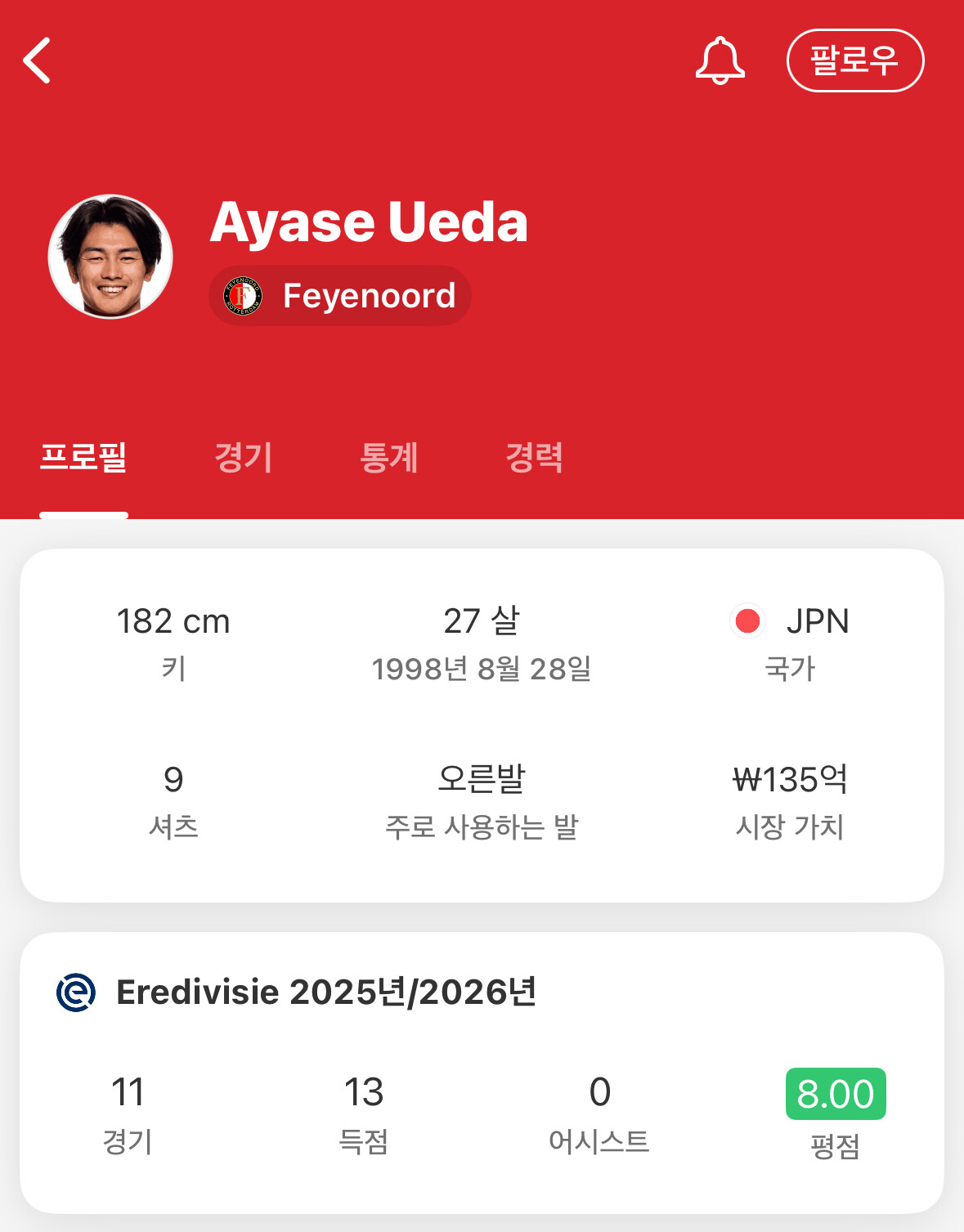Screen dimensions: 964x1232
Task: View Ayase Ueda's profile photo
Action: point(110,257)
